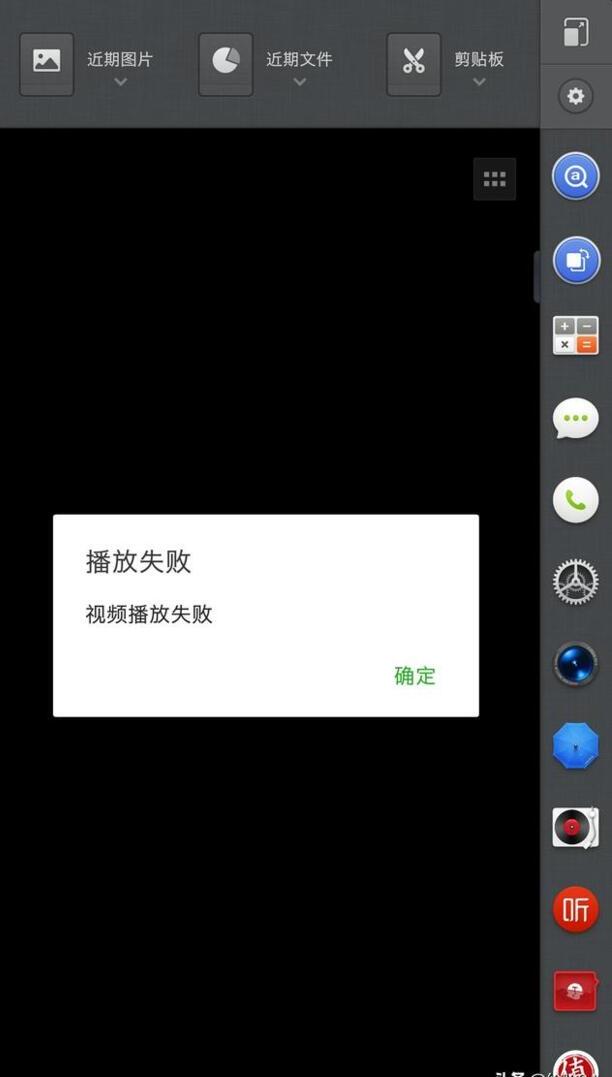Tap 确定 to dismiss the playback failed dialog

(x=414, y=676)
